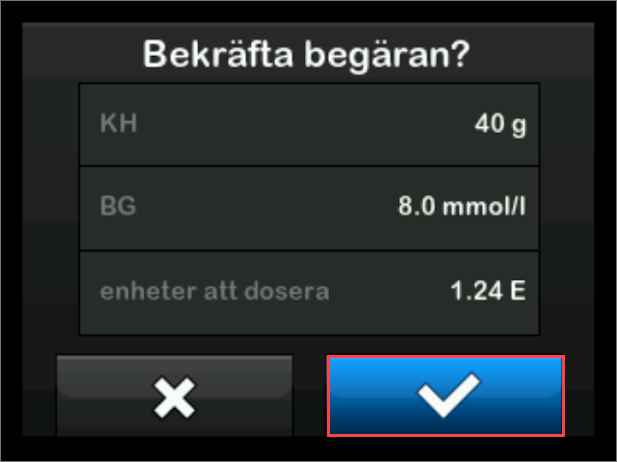Cancel the request with the X button
Image resolution: width=617 pixels, height=462 pixels.
click(175, 398)
